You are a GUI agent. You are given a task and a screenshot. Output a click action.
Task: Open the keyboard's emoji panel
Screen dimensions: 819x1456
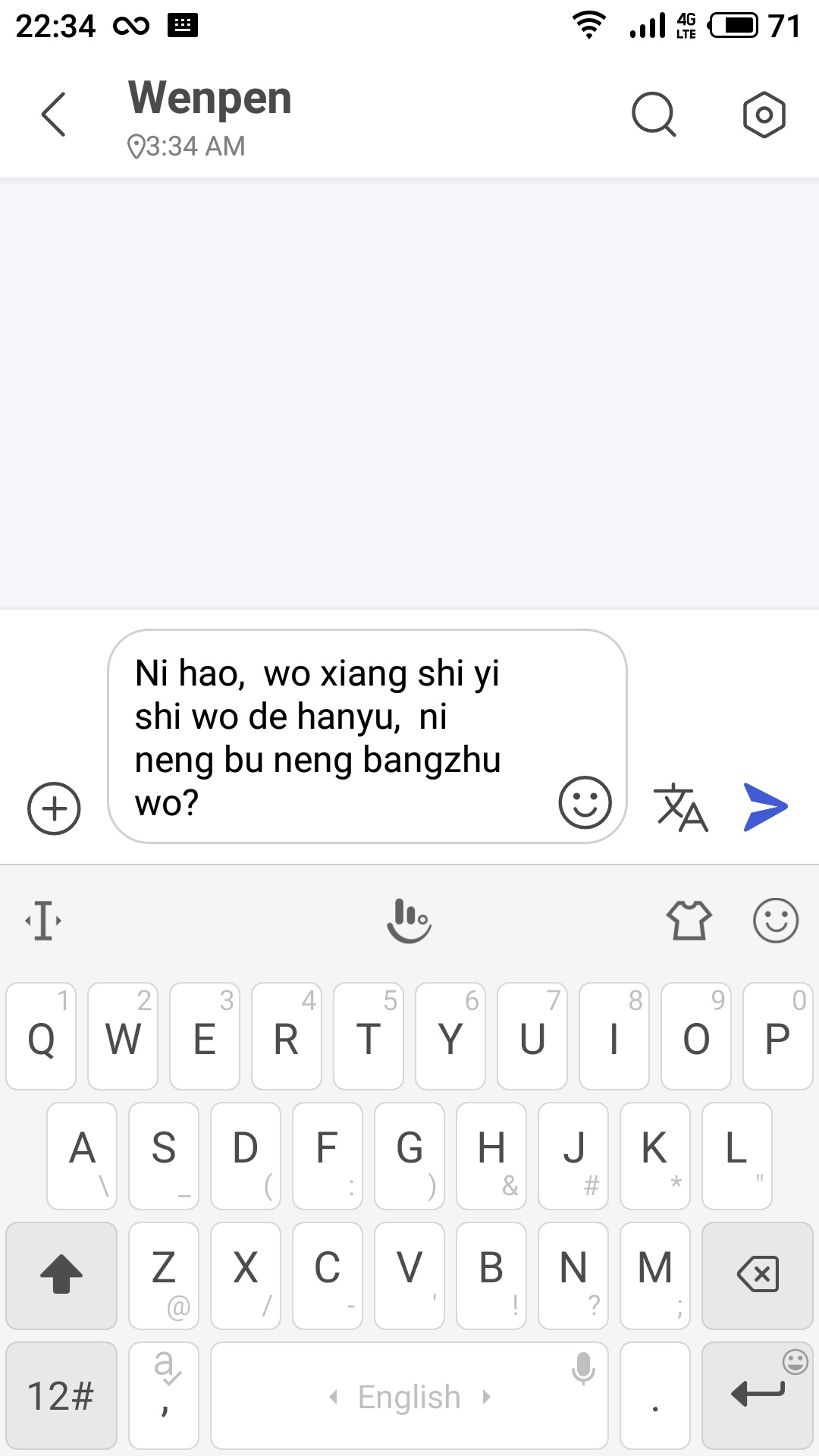coord(776,921)
